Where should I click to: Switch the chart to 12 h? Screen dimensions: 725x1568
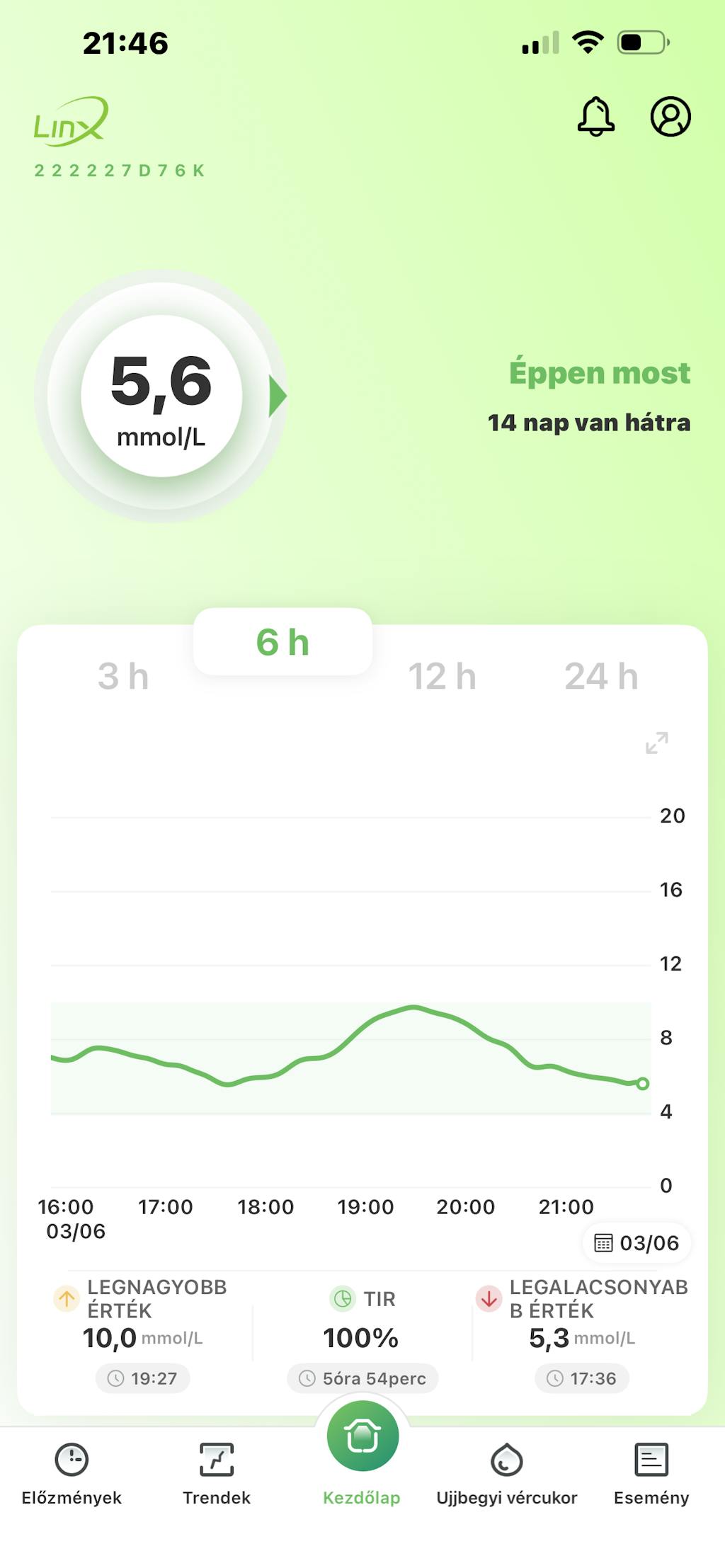click(x=442, y=676)
